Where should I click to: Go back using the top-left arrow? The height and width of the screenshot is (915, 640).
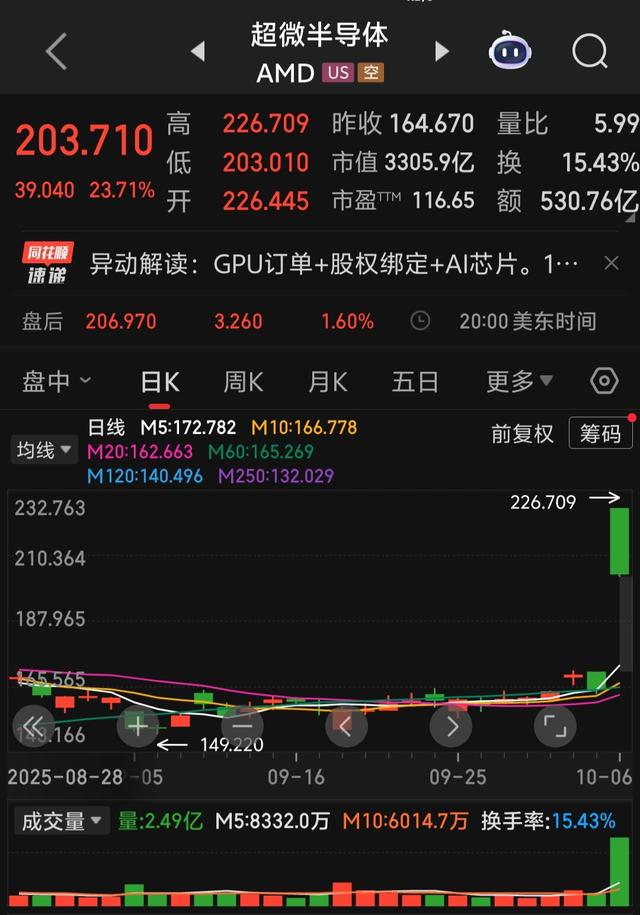[56, 51]
